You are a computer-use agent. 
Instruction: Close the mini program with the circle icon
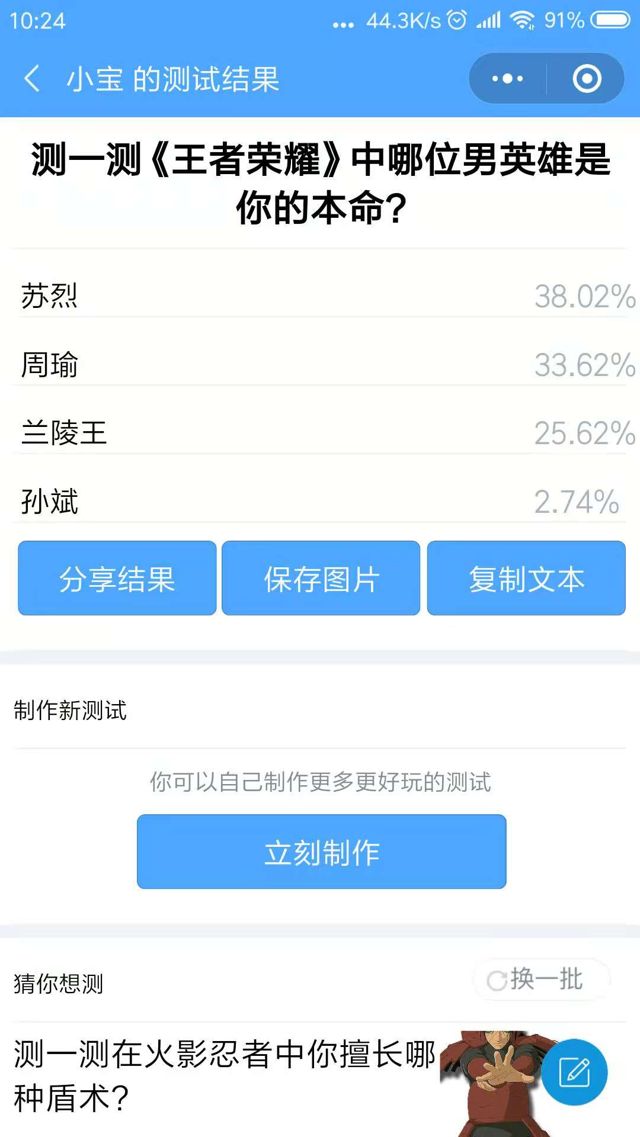(x=586, y=80)
